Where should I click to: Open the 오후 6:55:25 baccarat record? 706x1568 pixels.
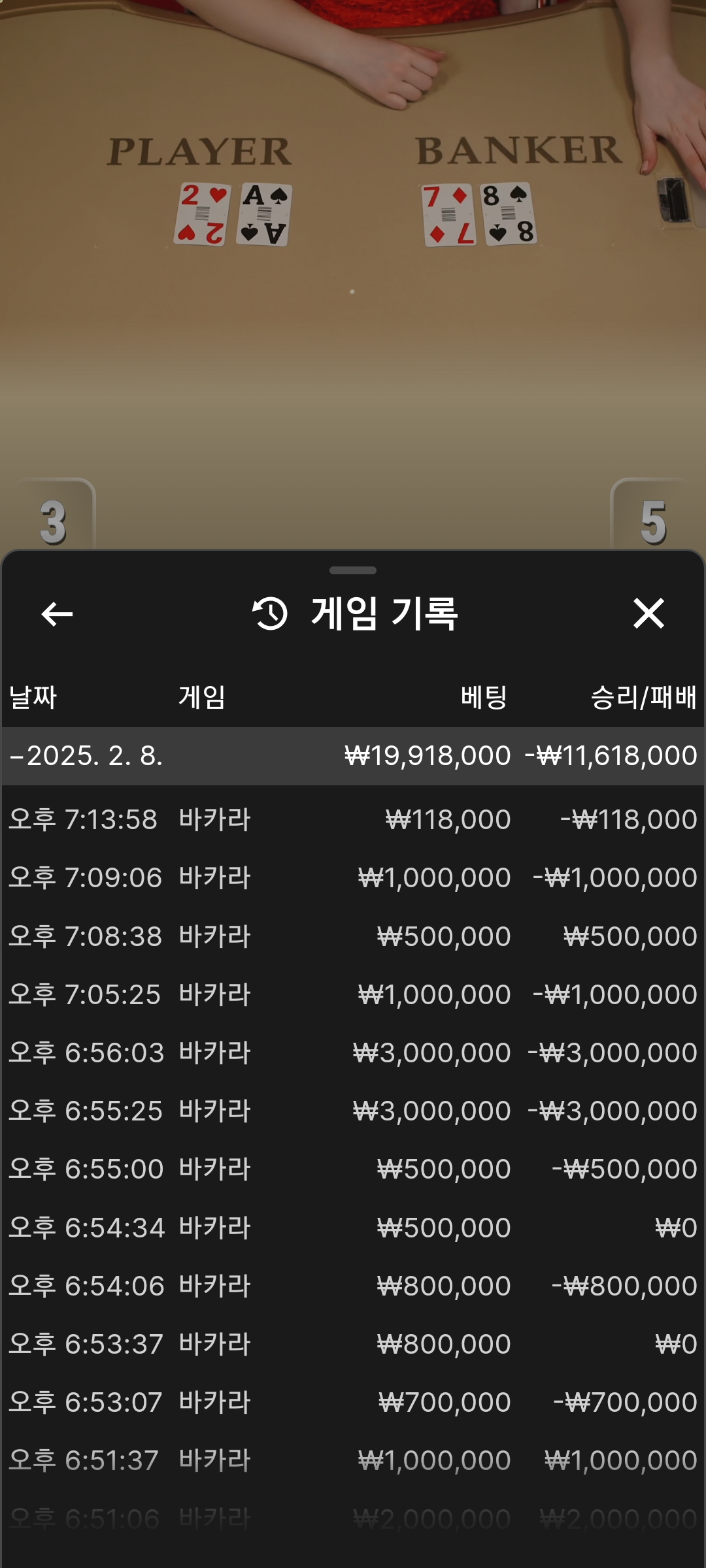[x=353, y=1111]
